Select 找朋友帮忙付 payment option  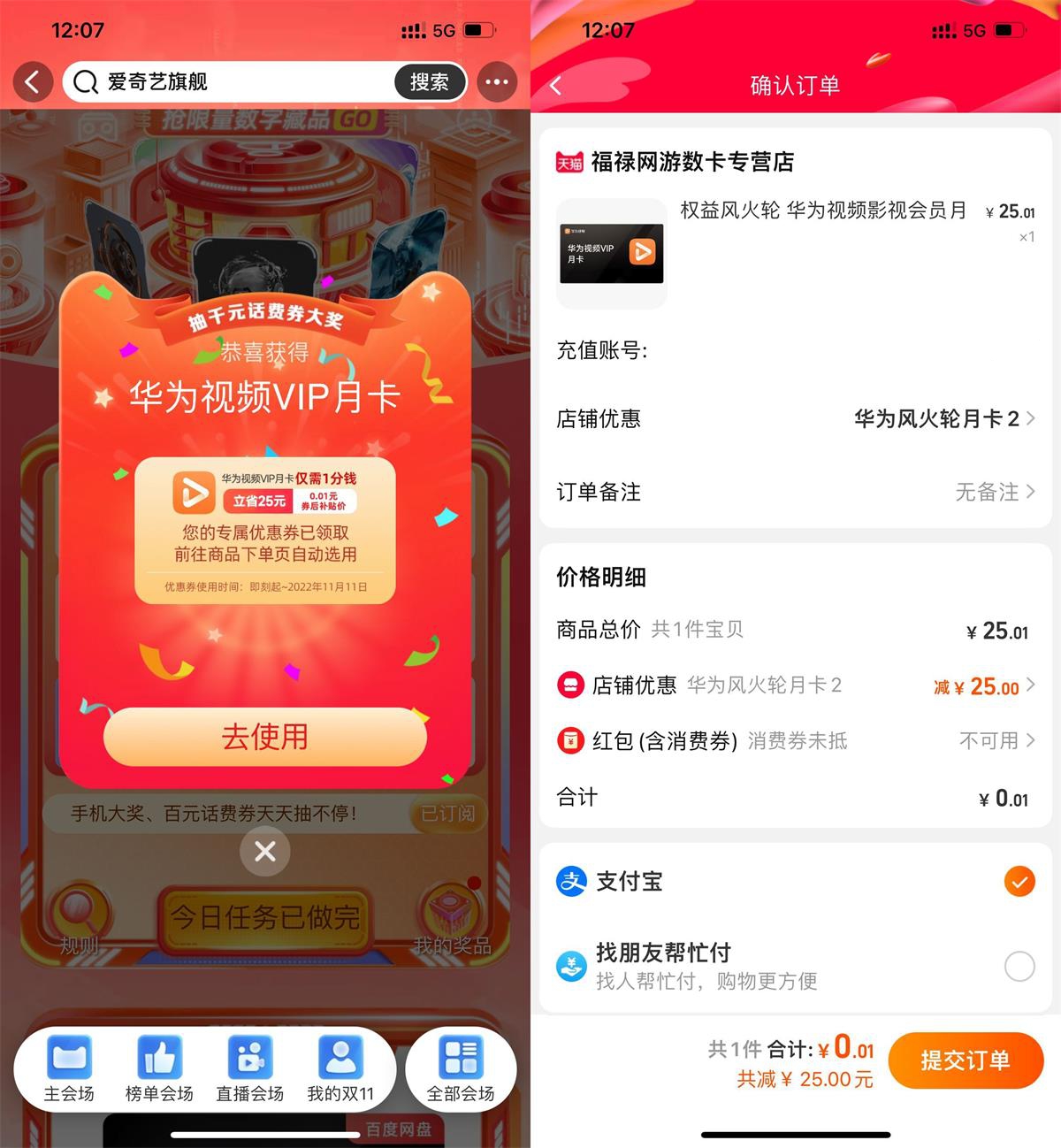point(1019,966)
